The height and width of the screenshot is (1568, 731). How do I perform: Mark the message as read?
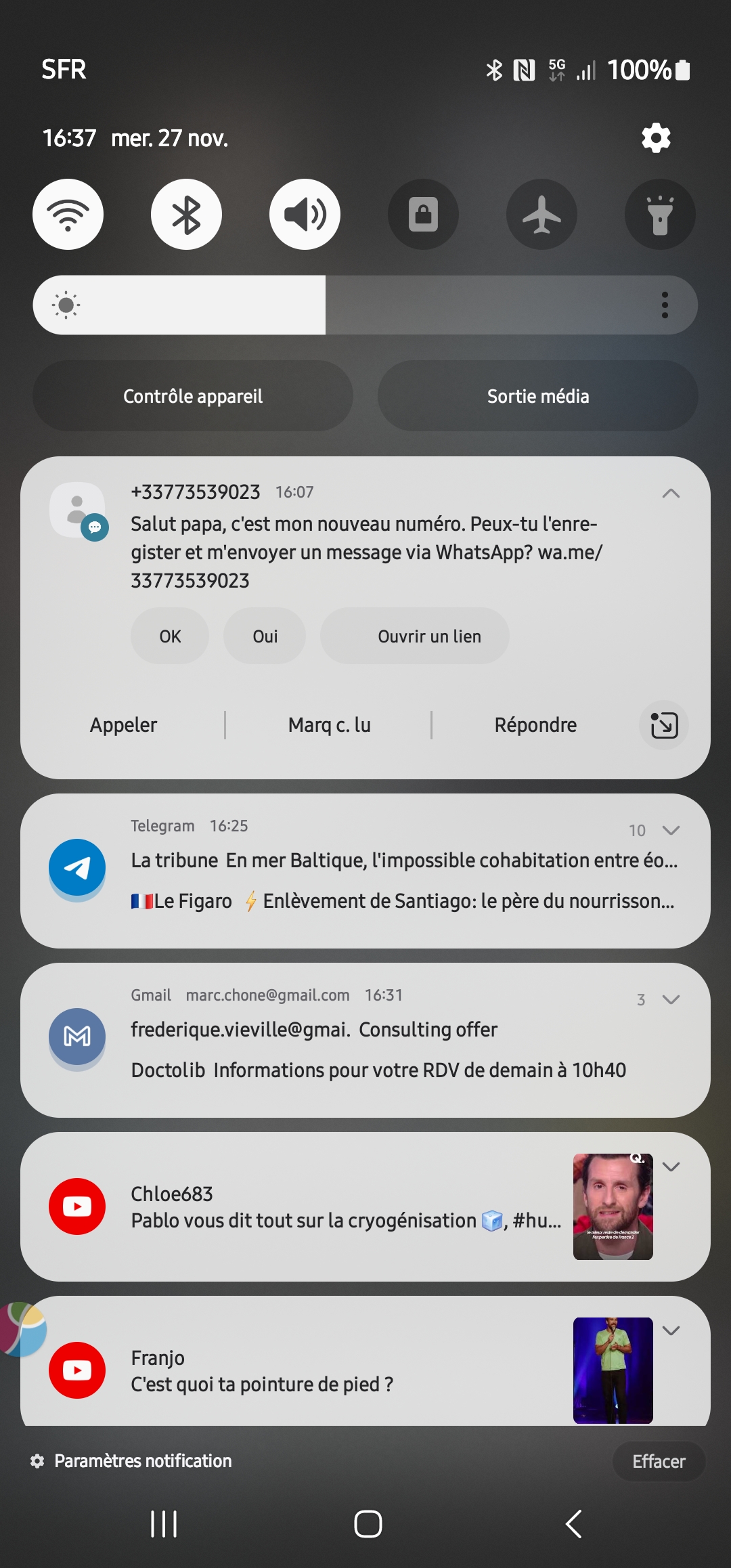(x=329, y=725)
